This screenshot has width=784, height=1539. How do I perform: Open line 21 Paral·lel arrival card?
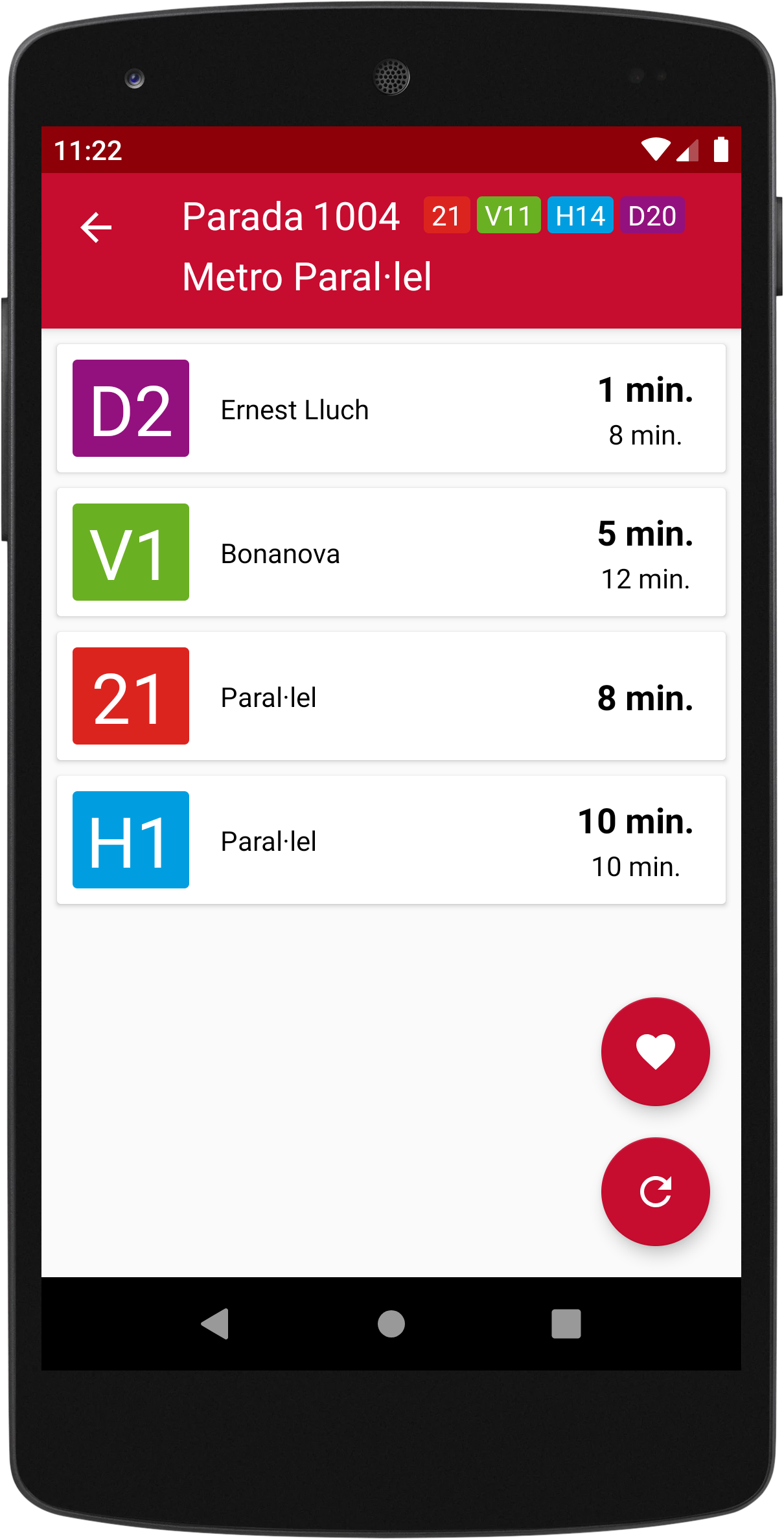(391, 696)
